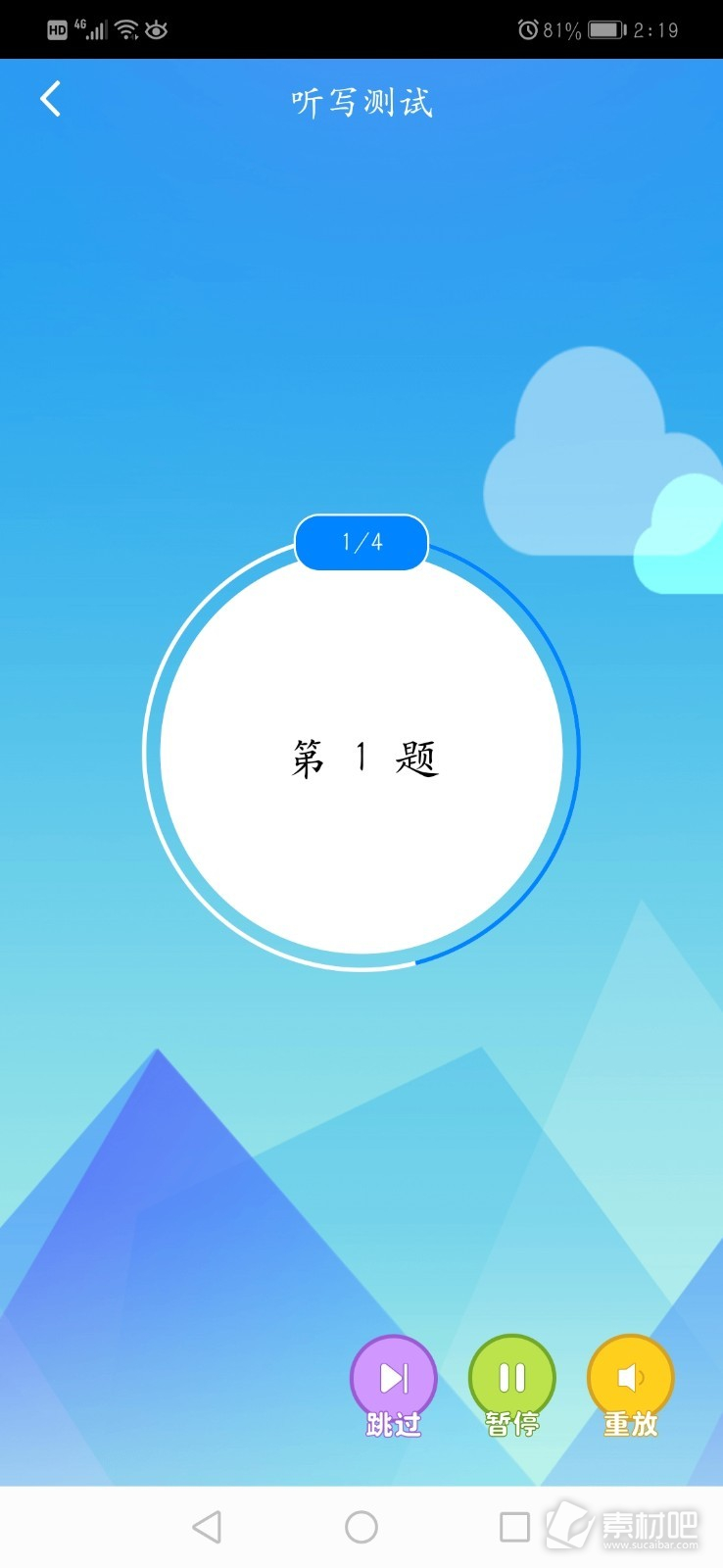
Task: Tap the system back button
Action: pos(207,1527)
